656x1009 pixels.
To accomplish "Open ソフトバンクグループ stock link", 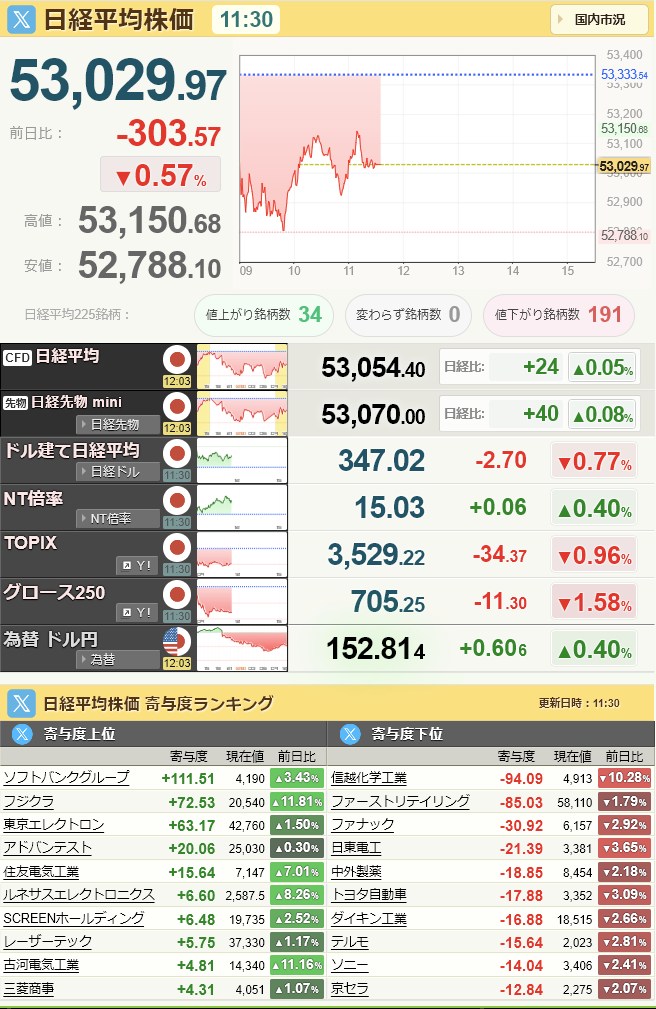I will (x=66, y=777).
